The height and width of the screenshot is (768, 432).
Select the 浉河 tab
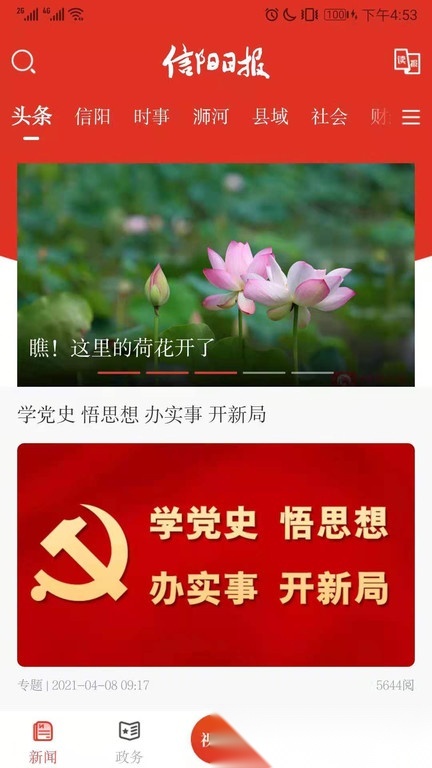click(x=211, y=117)
